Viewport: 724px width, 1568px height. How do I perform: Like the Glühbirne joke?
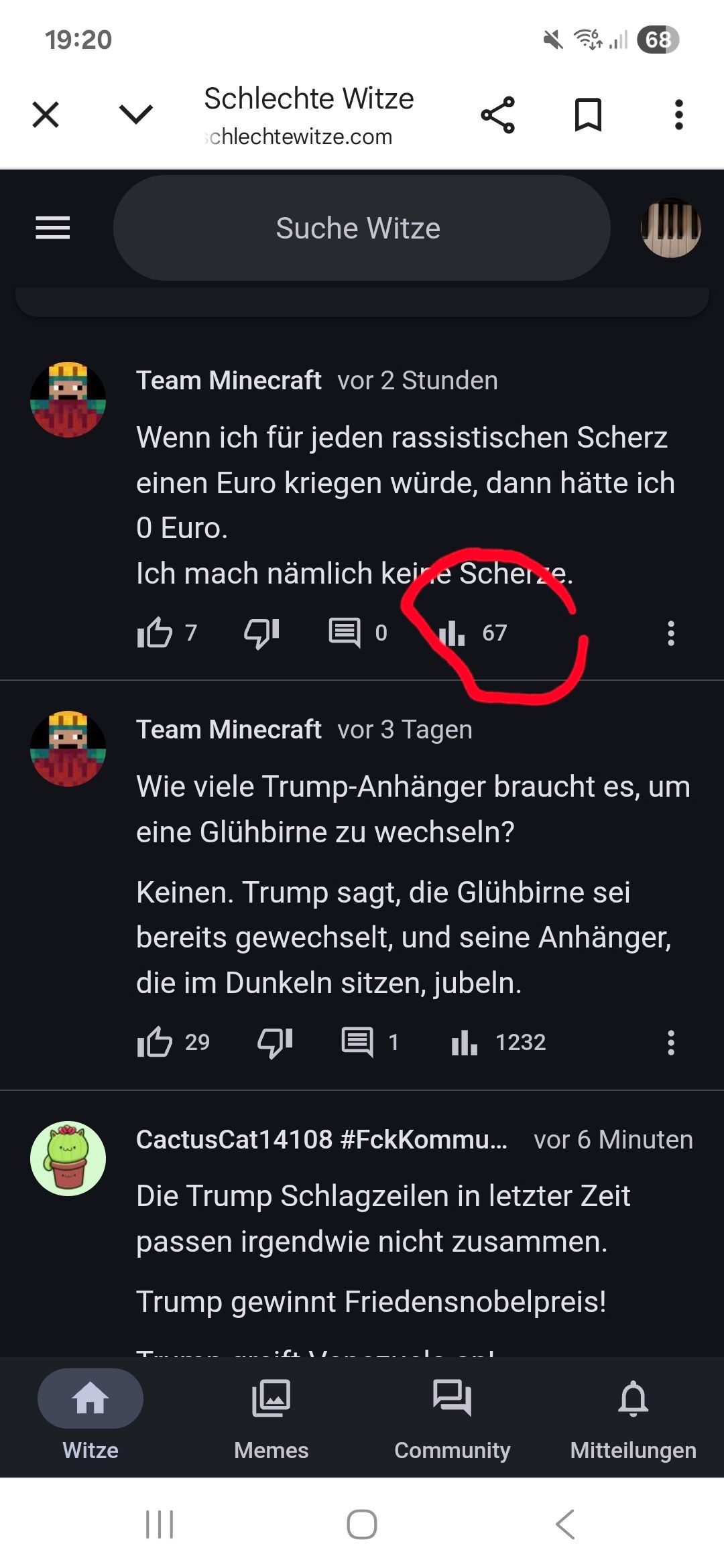pyautogui.click(x=155, y=1042)
